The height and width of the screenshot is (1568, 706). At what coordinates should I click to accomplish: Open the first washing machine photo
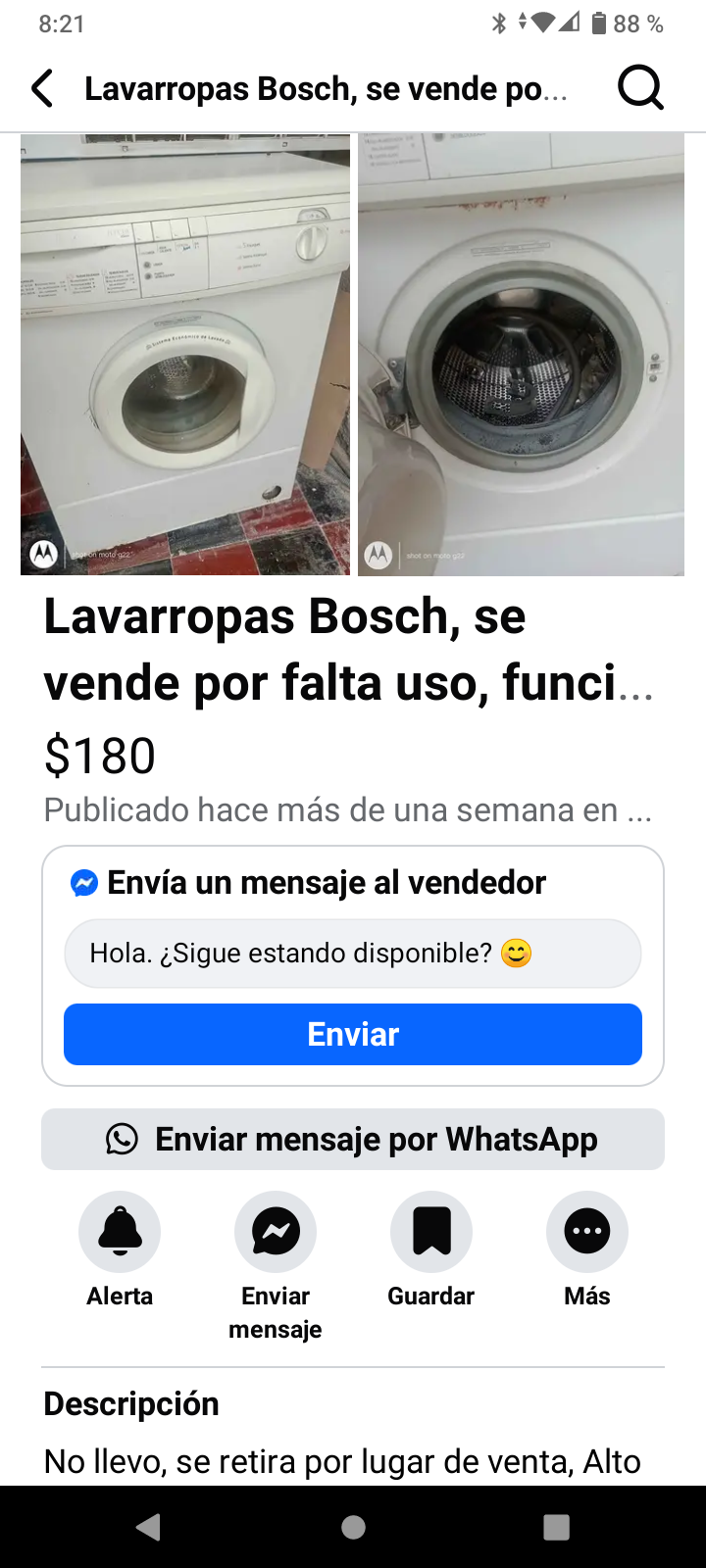(x=185, y=355)
